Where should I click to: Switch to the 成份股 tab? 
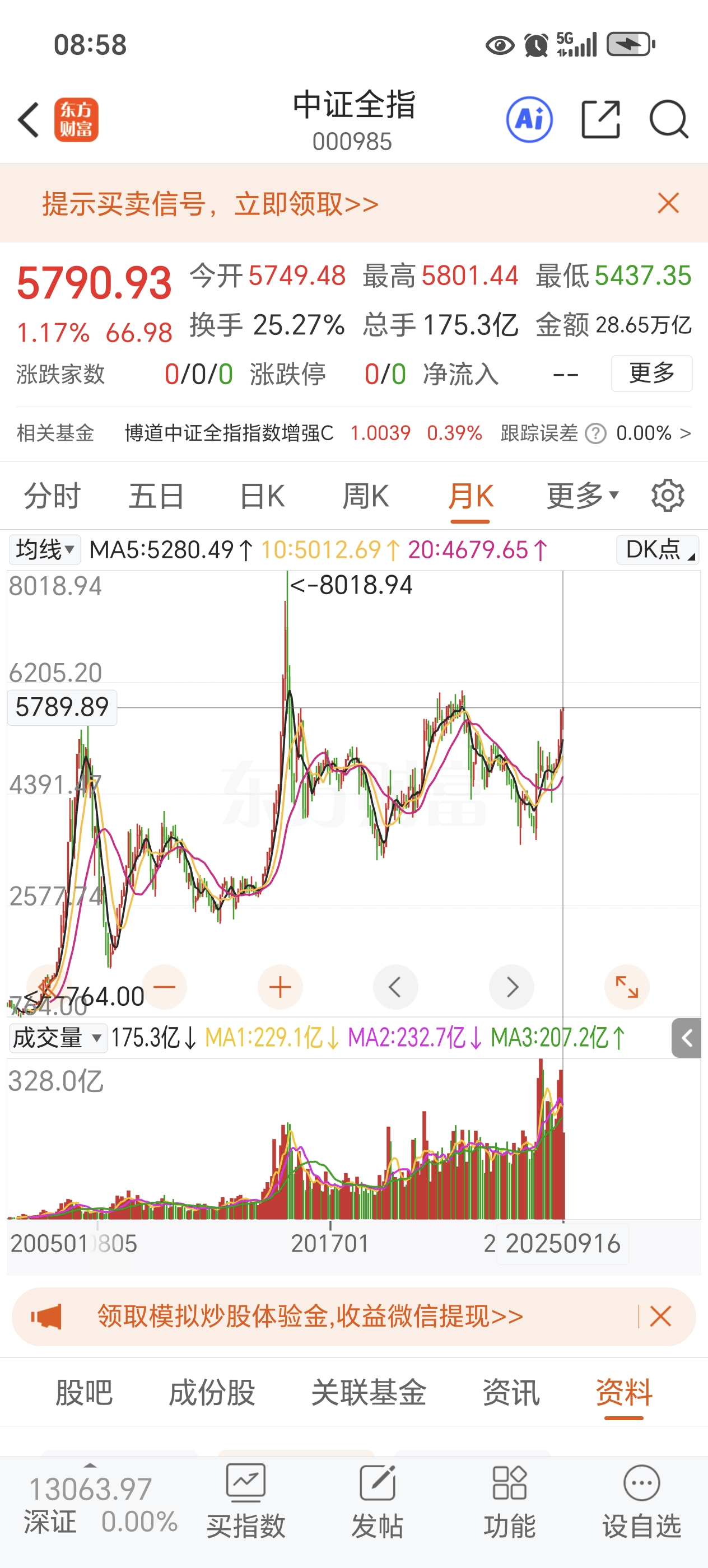pos(211,1393)
